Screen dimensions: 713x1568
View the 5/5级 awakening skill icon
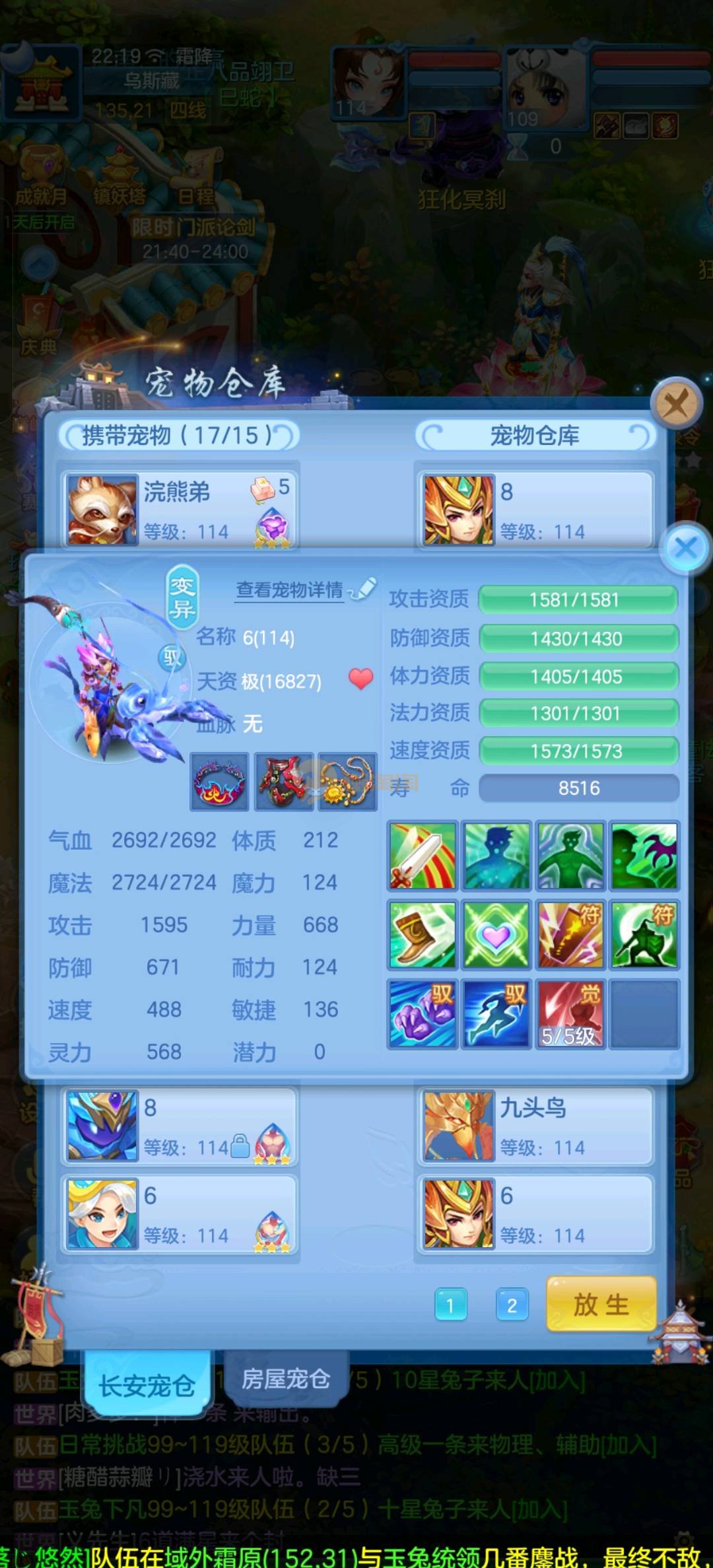point(570,1014)
